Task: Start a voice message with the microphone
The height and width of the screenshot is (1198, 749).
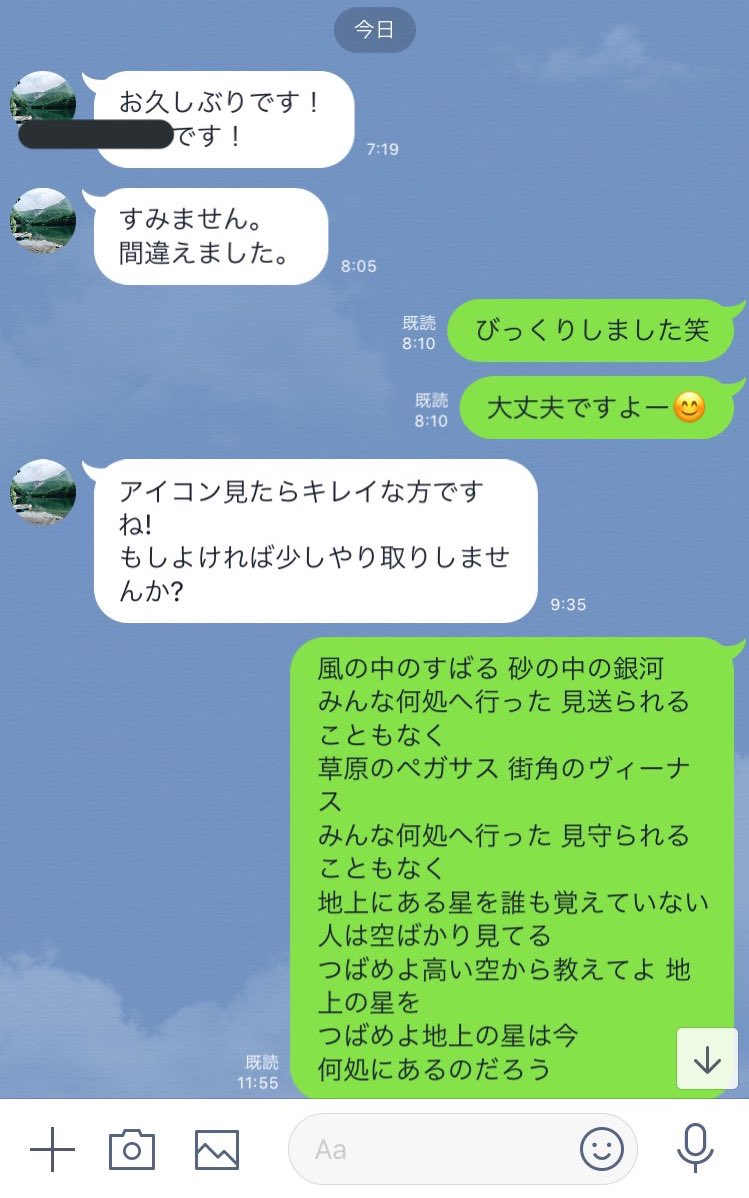Action: tap(694, 1150)
